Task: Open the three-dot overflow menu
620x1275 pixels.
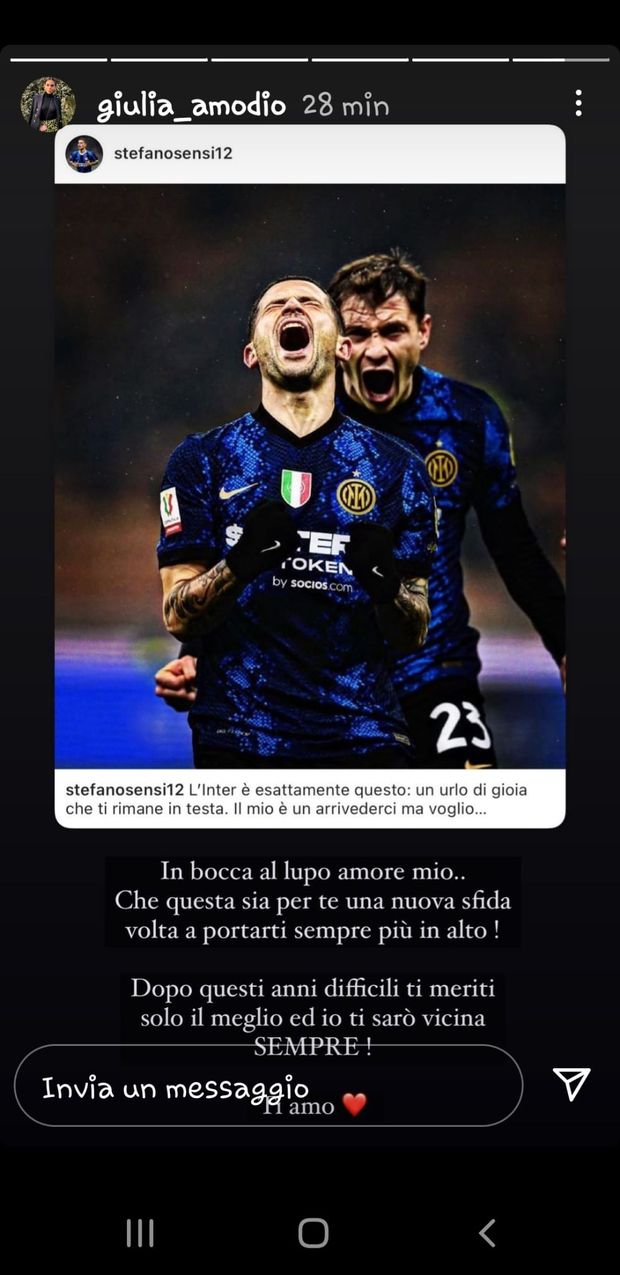Action: pos(578,103)
